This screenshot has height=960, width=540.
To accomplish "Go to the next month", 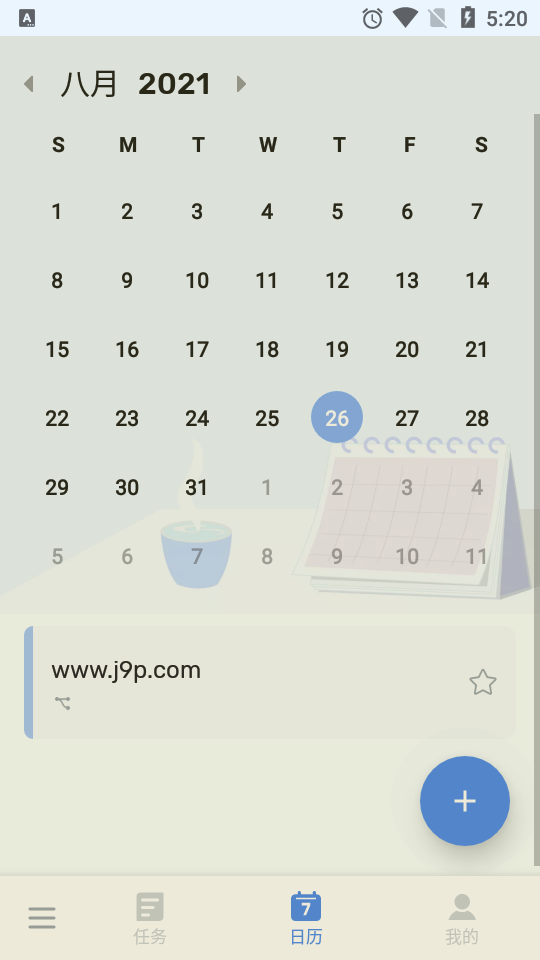I will click(241, 84).
